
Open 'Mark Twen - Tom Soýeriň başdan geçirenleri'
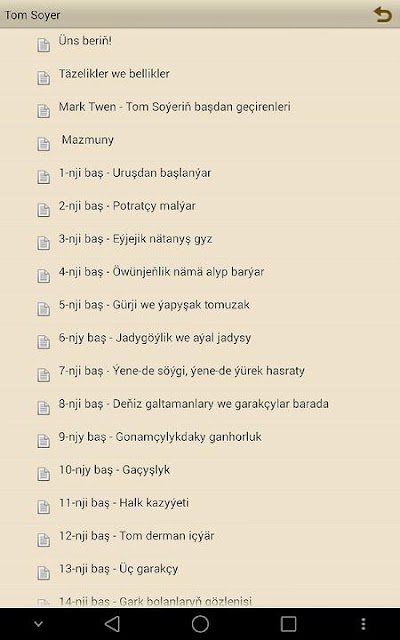200,107
